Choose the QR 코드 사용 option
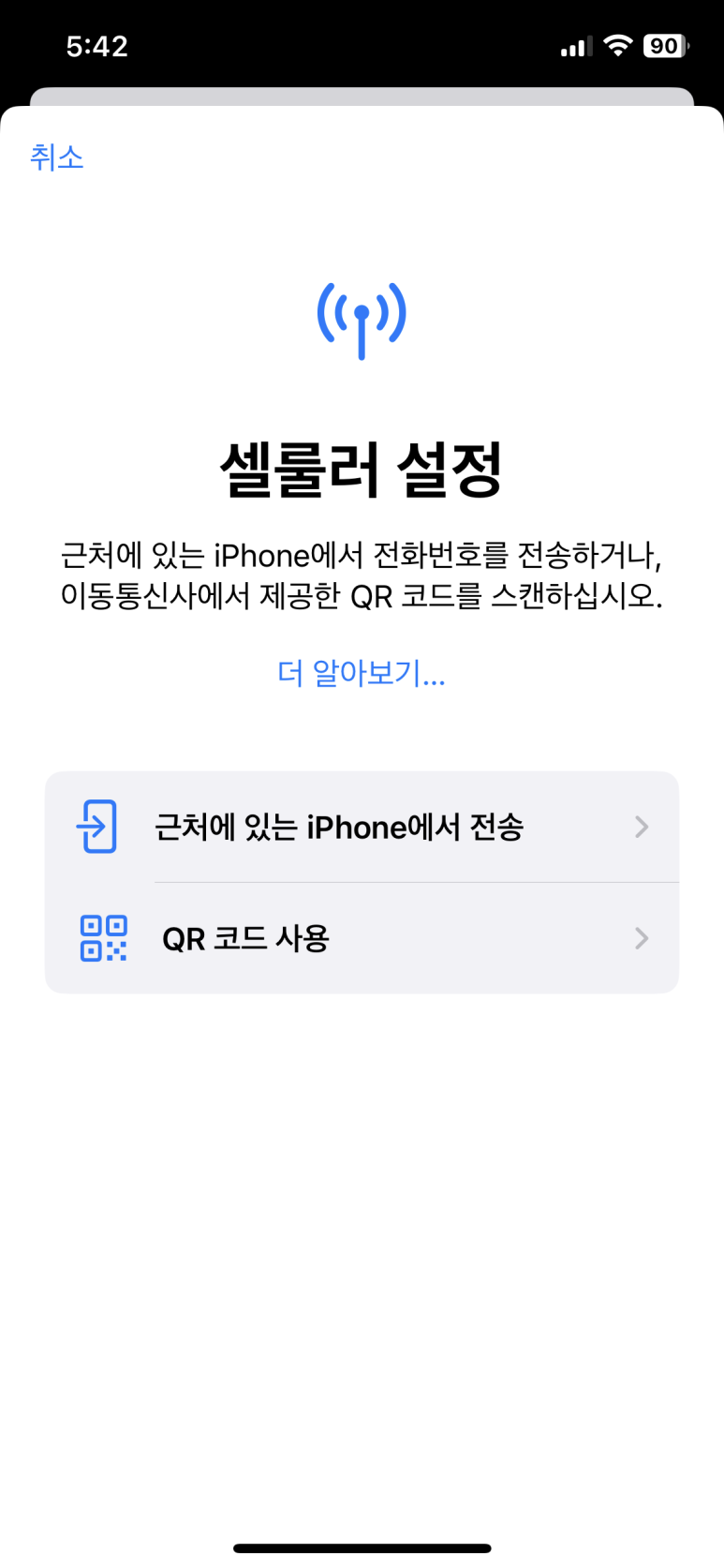This screenshot has width=724, height=1568. (x=362, y=938)
